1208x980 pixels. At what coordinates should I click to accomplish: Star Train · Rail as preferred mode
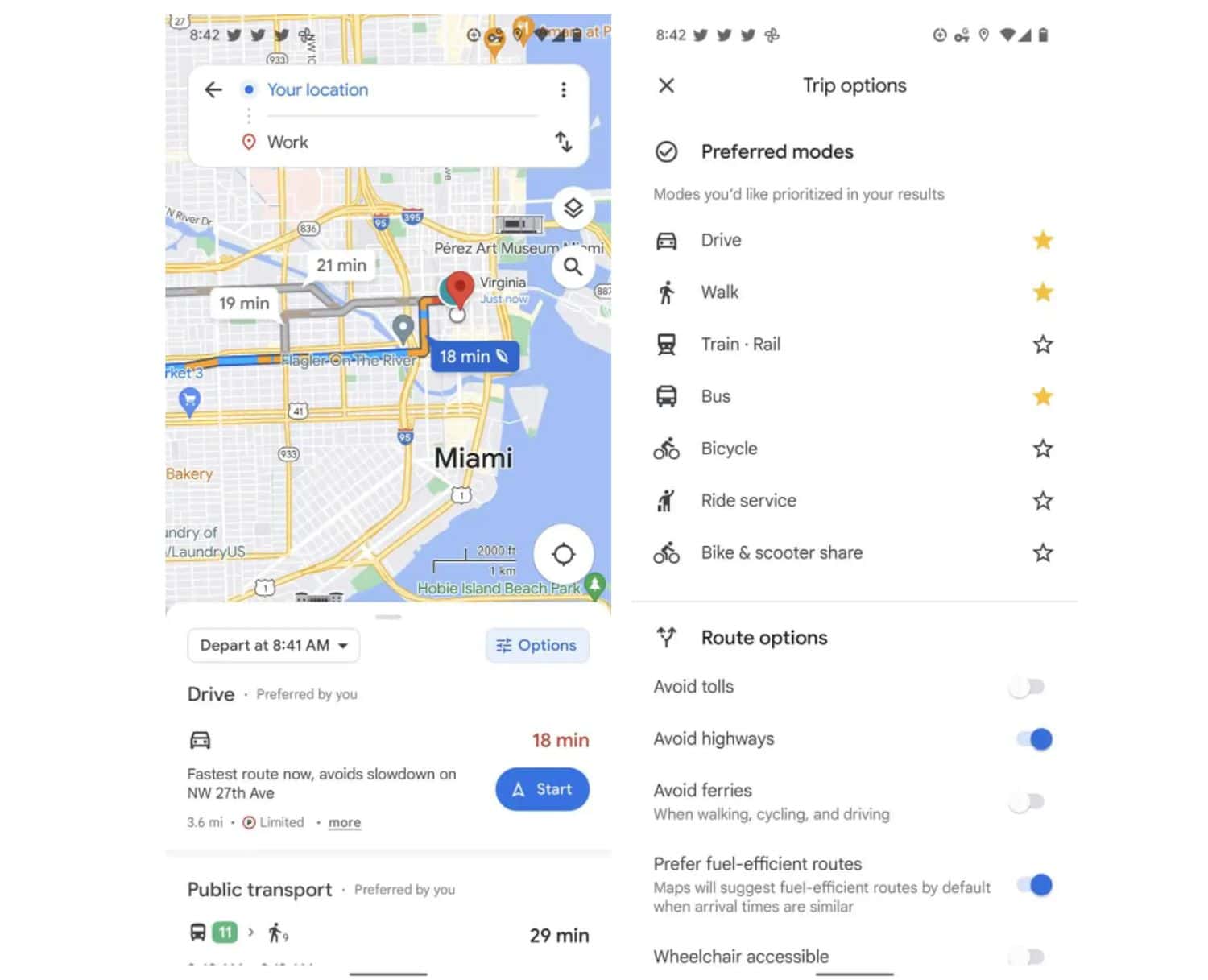pos(1043,345)
